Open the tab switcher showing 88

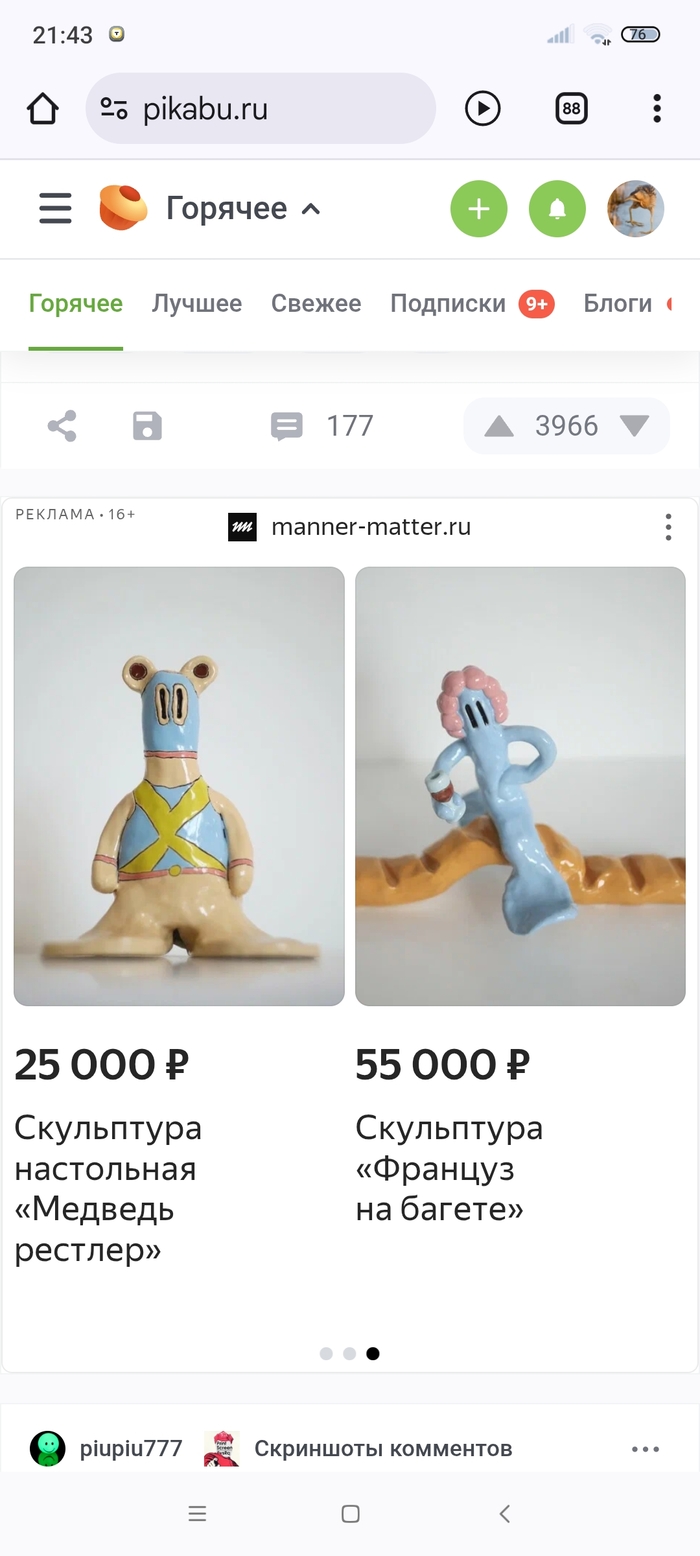(571, 108)
